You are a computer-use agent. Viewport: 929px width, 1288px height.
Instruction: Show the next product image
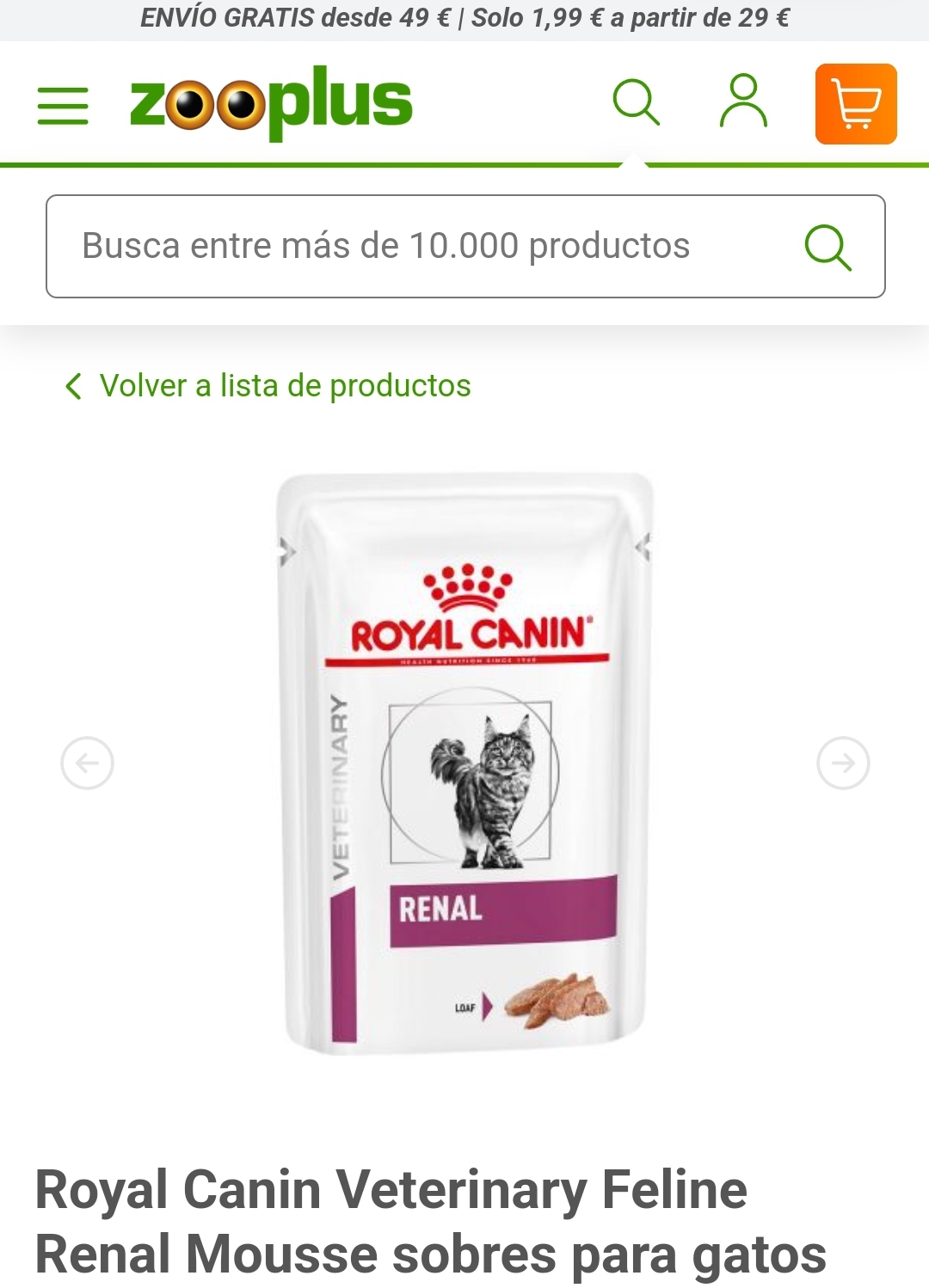click(843, 763)
